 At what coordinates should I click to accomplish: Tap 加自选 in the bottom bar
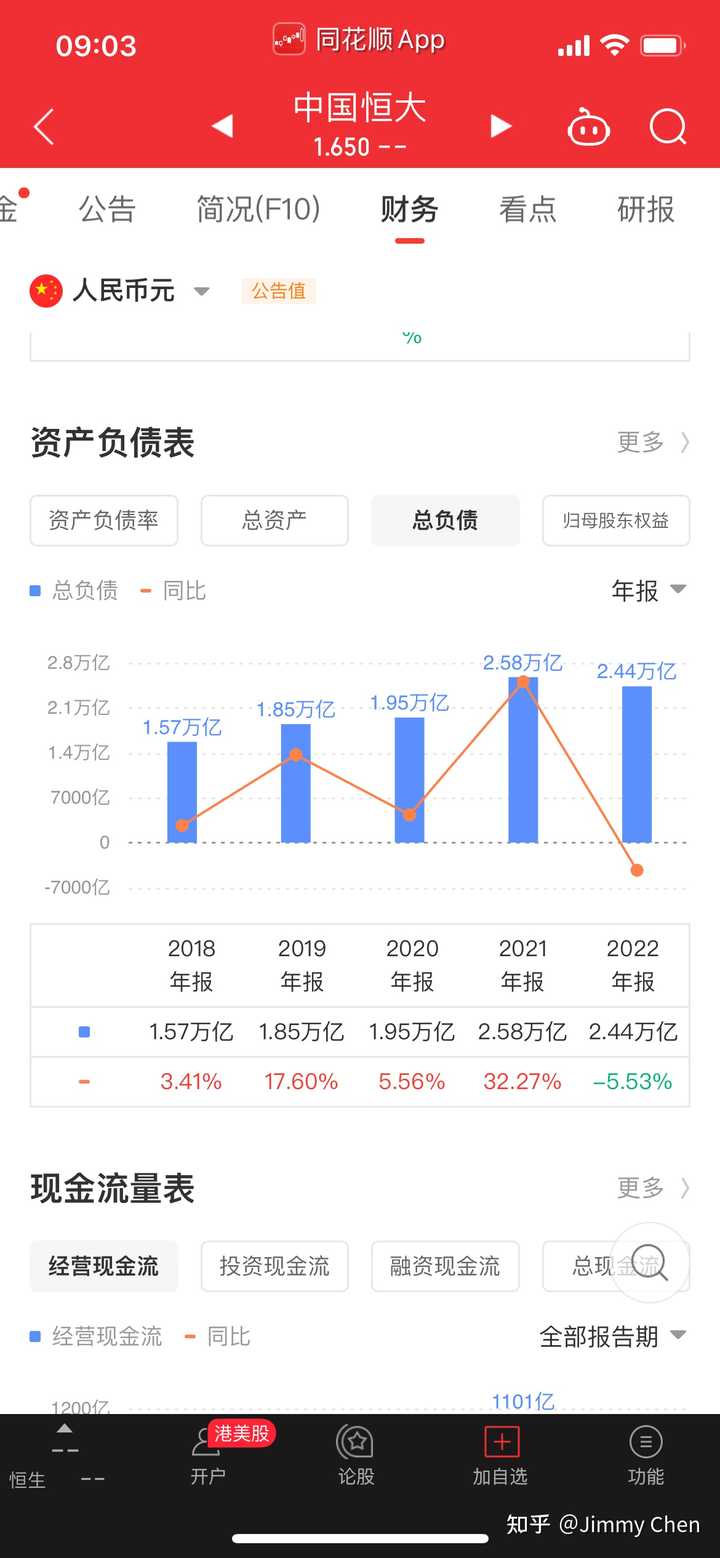tap(500, 1456)
